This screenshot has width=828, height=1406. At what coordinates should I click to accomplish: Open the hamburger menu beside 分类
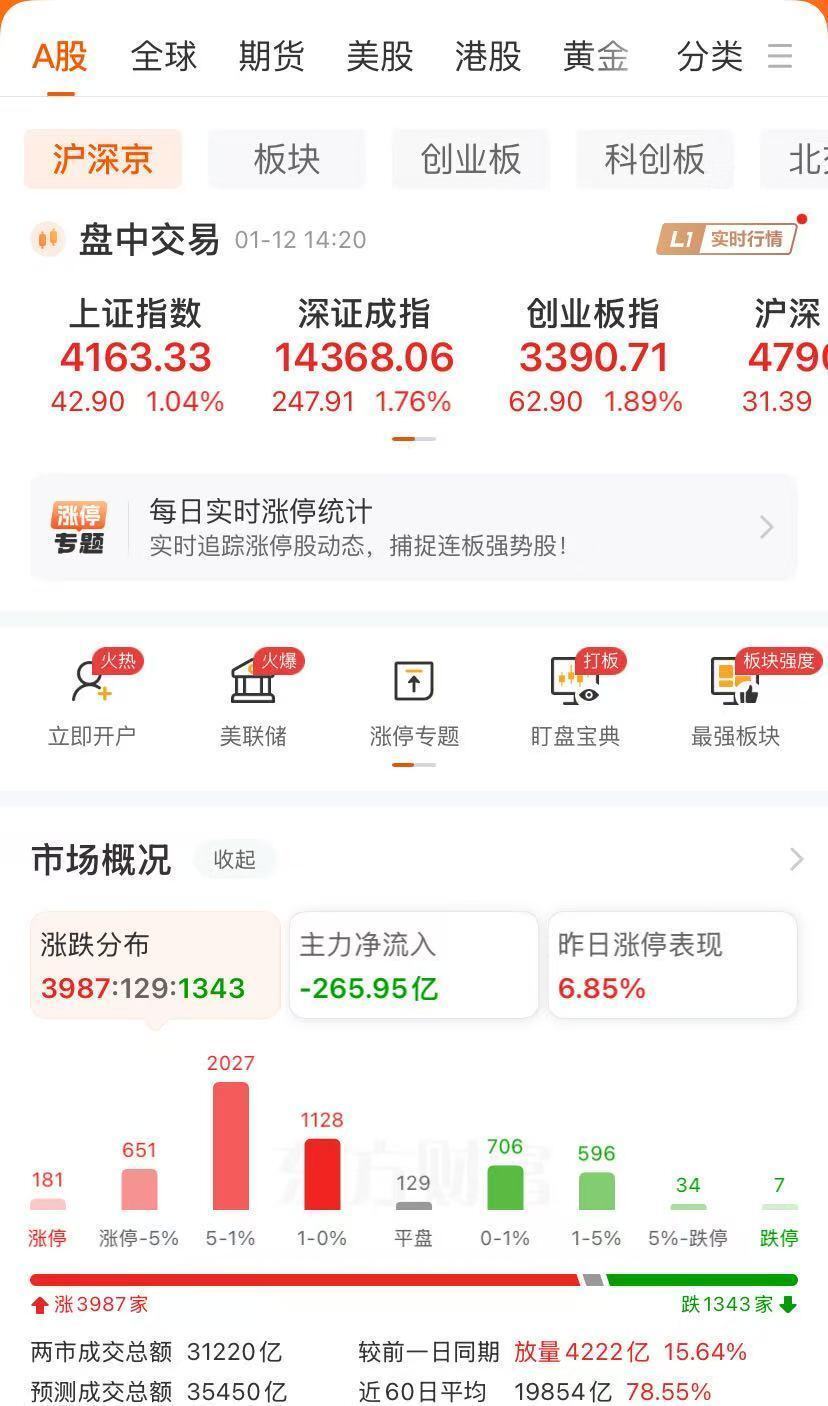pyautogui.click(x=780, y=57)
